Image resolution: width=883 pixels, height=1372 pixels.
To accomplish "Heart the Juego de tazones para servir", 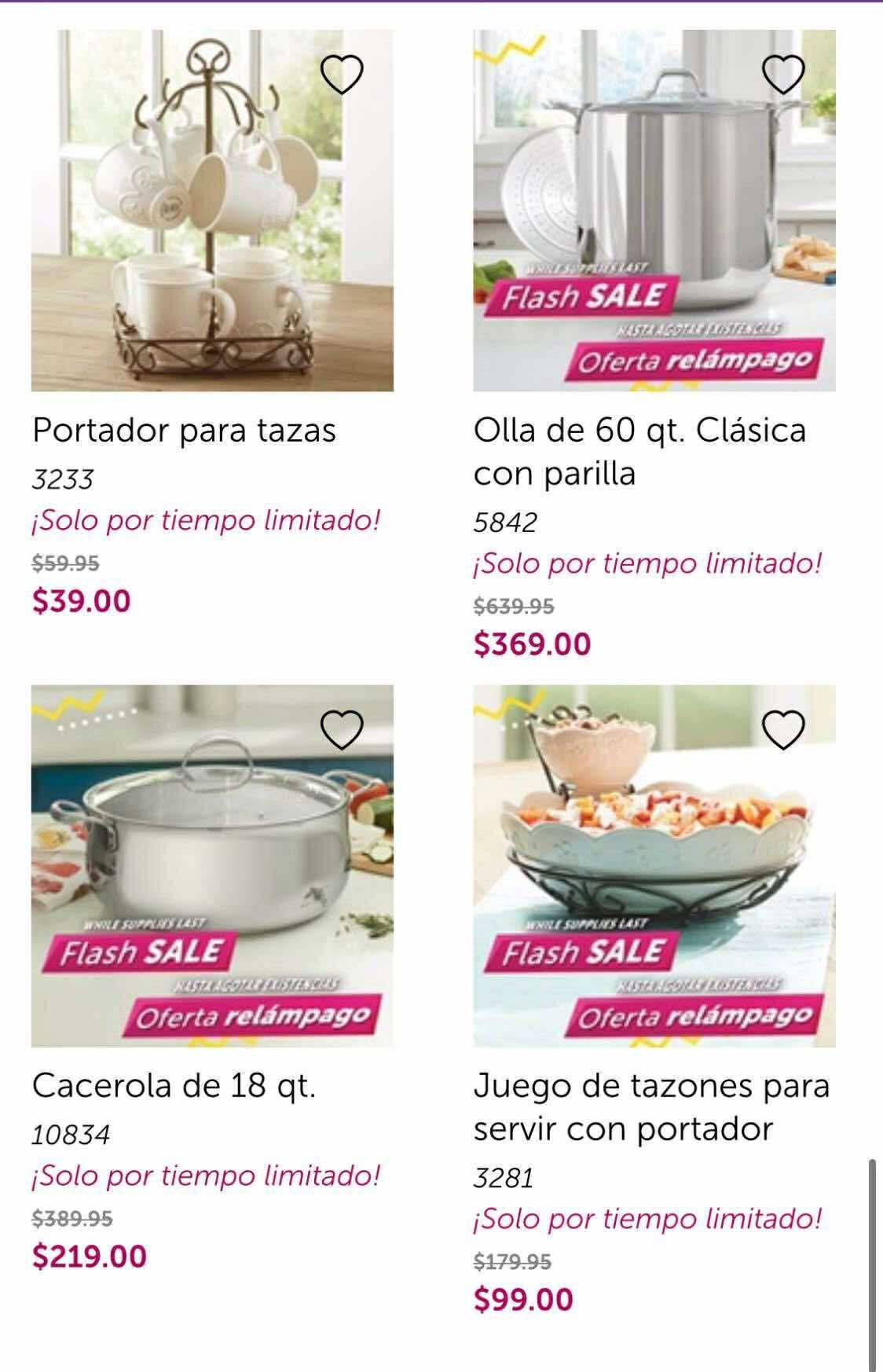I will (x=784, y=730).
